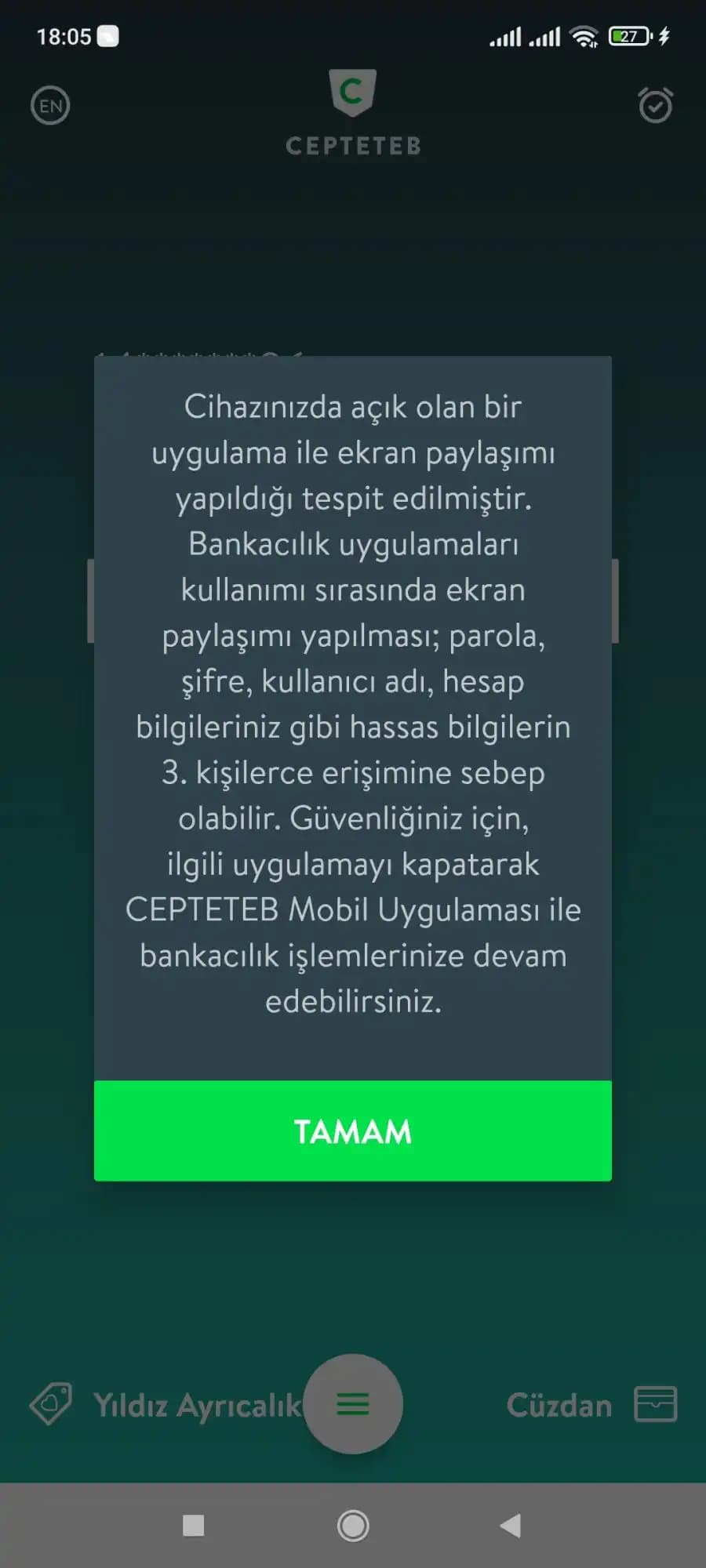Open the center hamburger menu button
The width and height of the screenshot is (706, 1568).
coord(353,1403)
